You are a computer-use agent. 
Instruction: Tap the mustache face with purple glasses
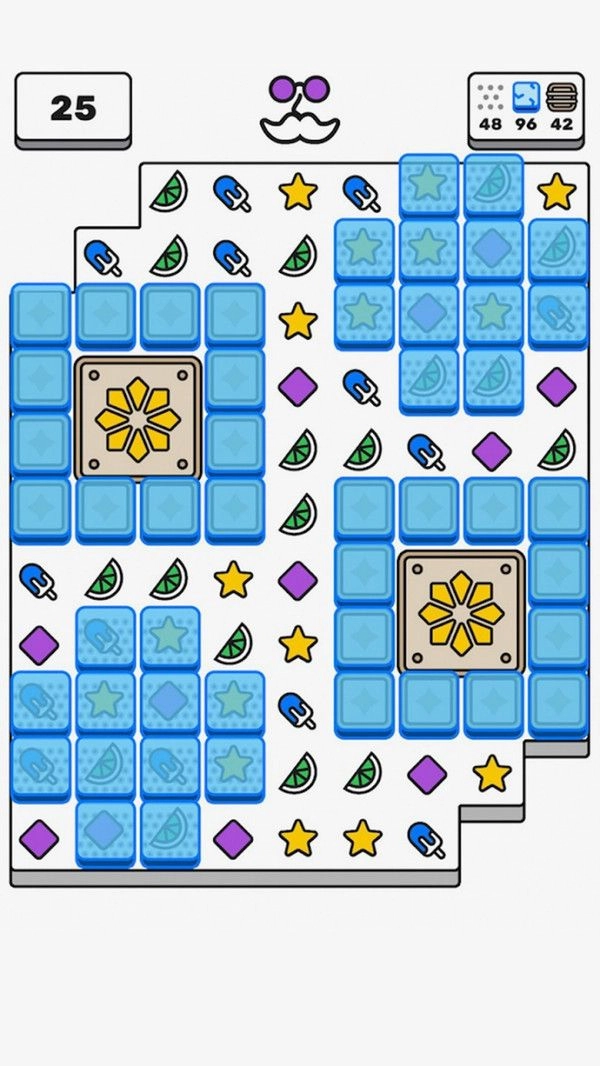[299, 109]
